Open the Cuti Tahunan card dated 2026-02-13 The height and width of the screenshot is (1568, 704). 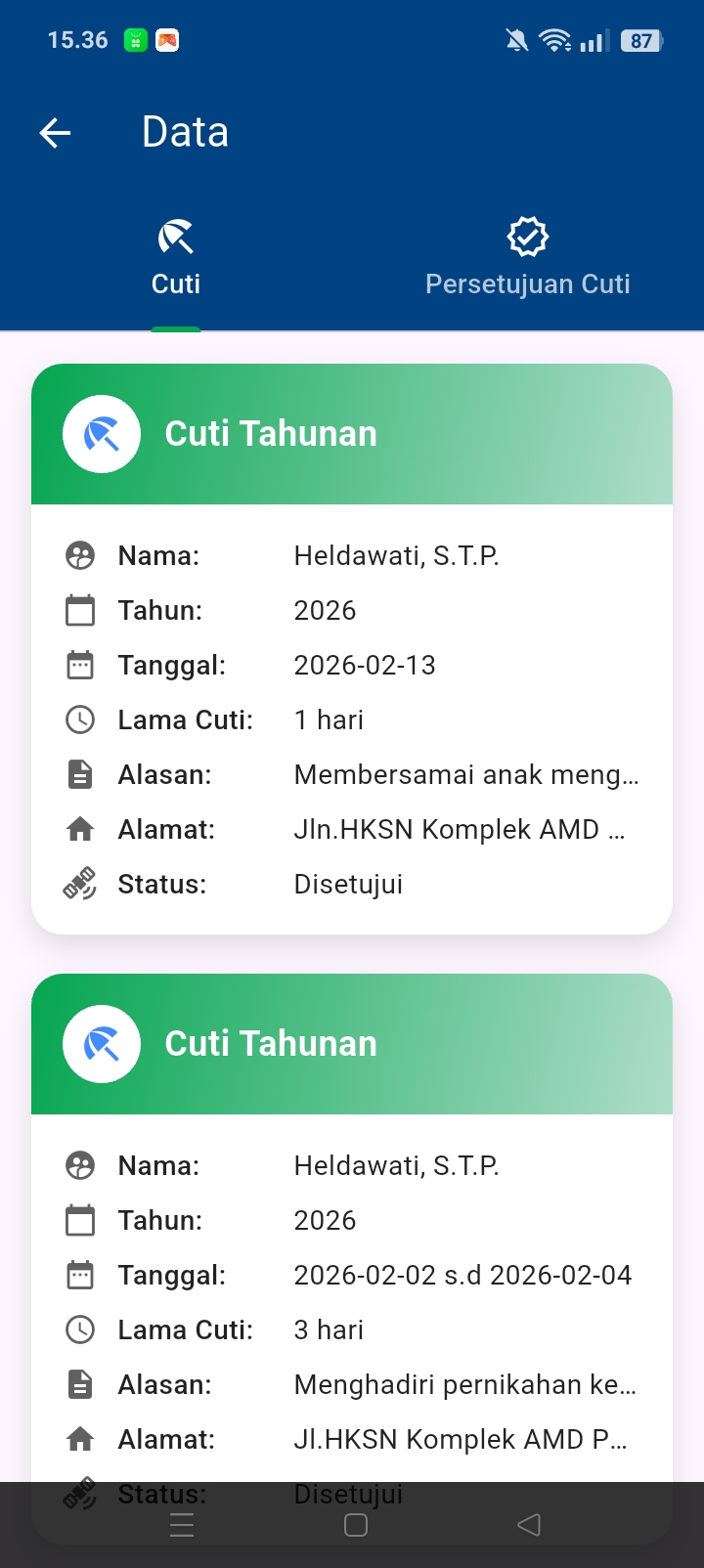(352, 649)
